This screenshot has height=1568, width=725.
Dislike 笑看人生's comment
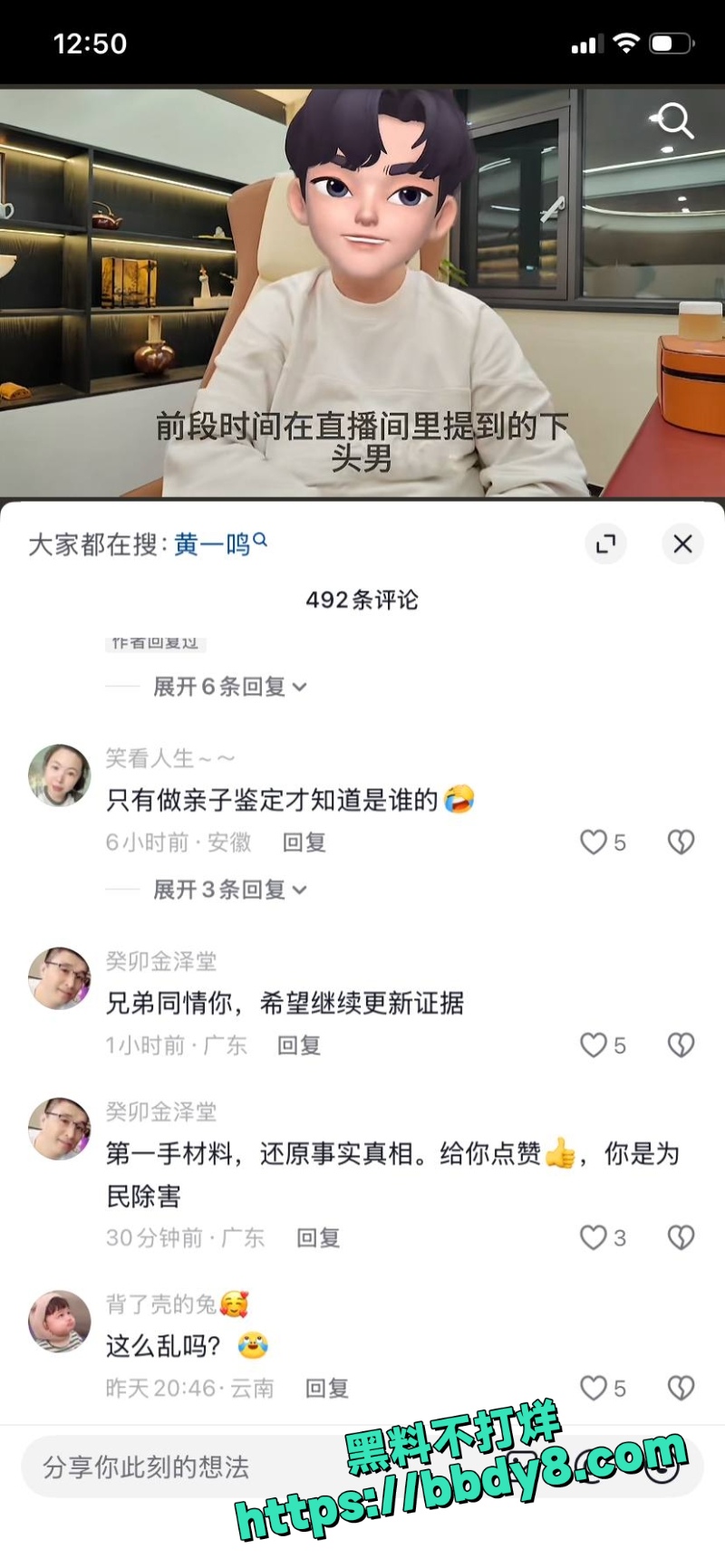click(x=681, y=842)
